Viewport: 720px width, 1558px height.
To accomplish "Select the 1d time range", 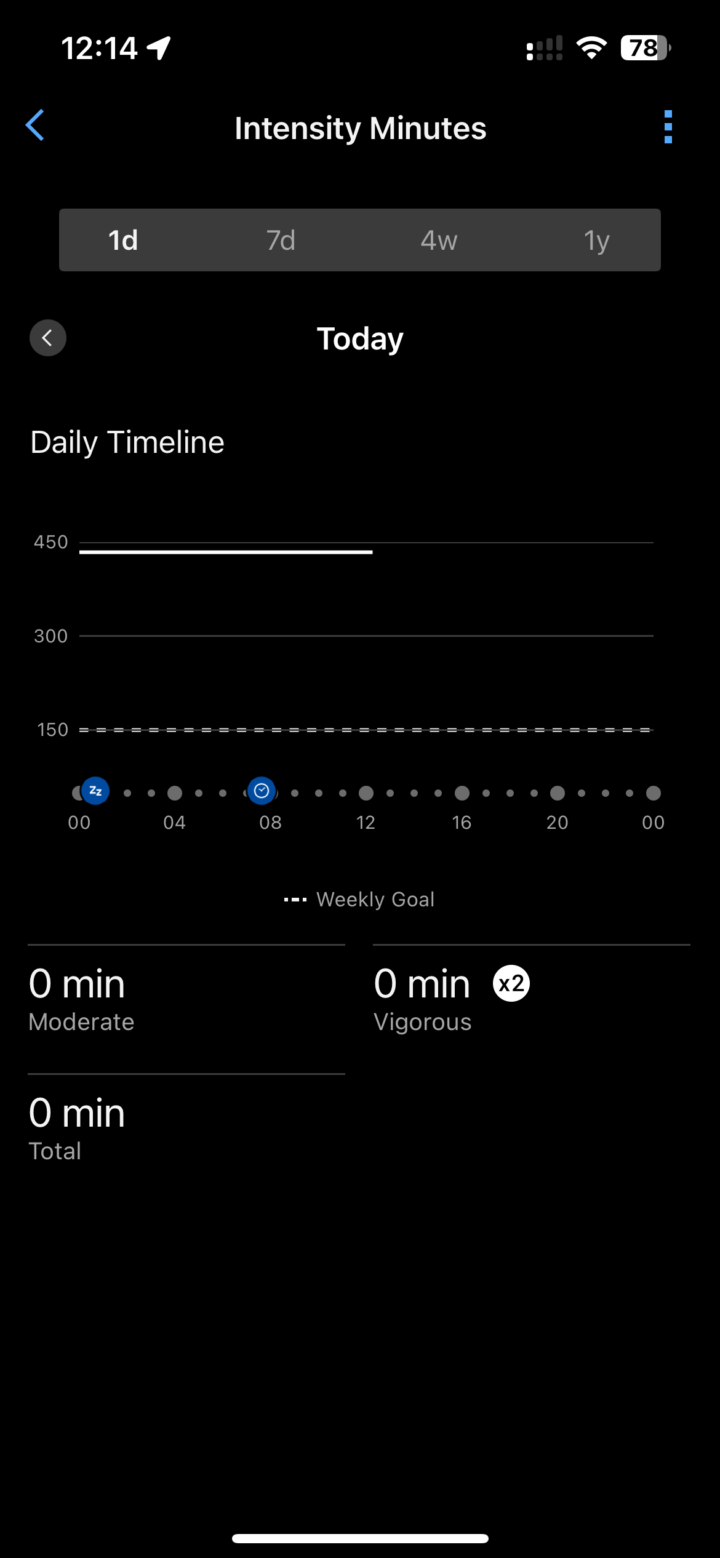I will (x=123, y=240).
